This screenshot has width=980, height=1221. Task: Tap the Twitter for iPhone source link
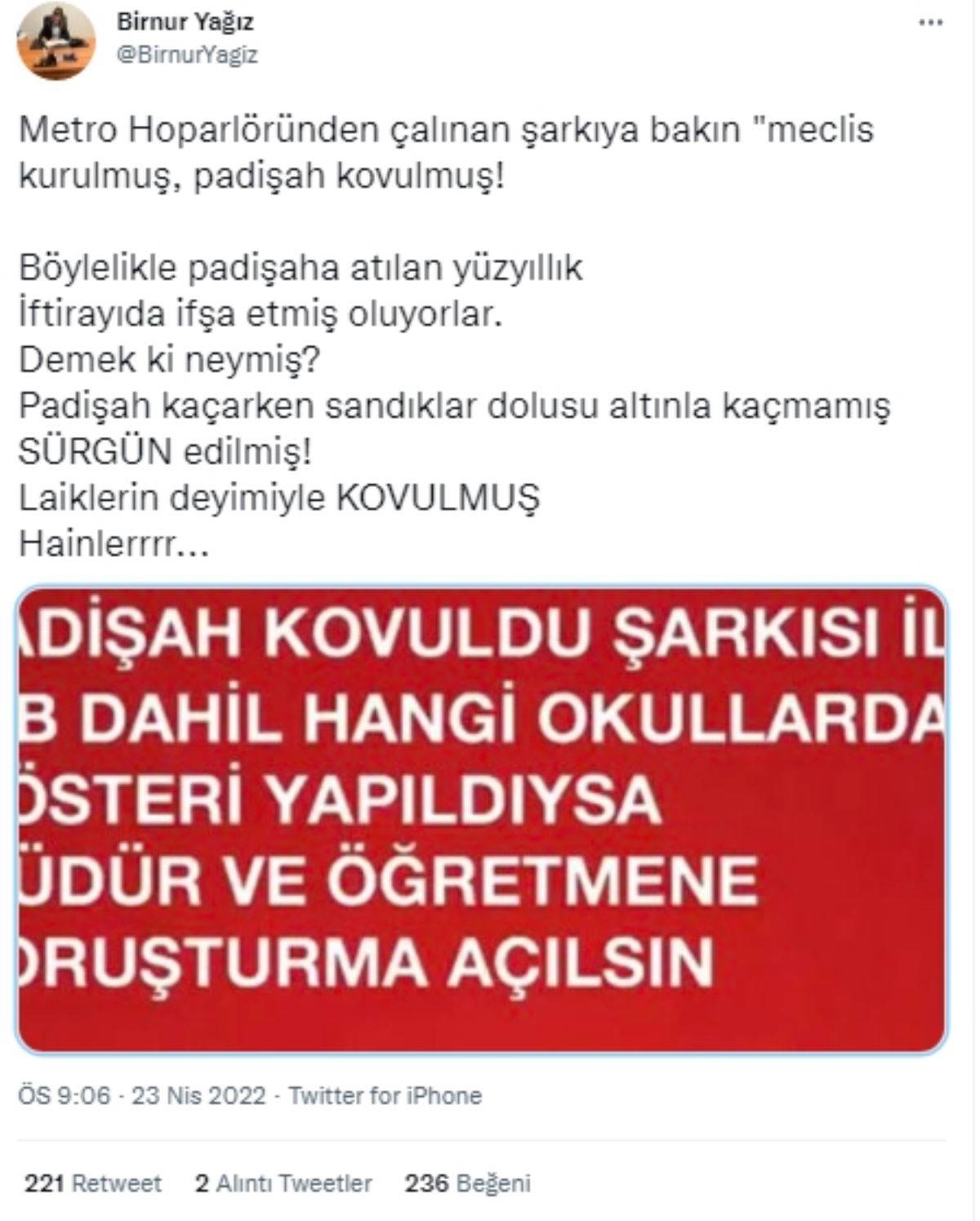(x=385, y=1095)
